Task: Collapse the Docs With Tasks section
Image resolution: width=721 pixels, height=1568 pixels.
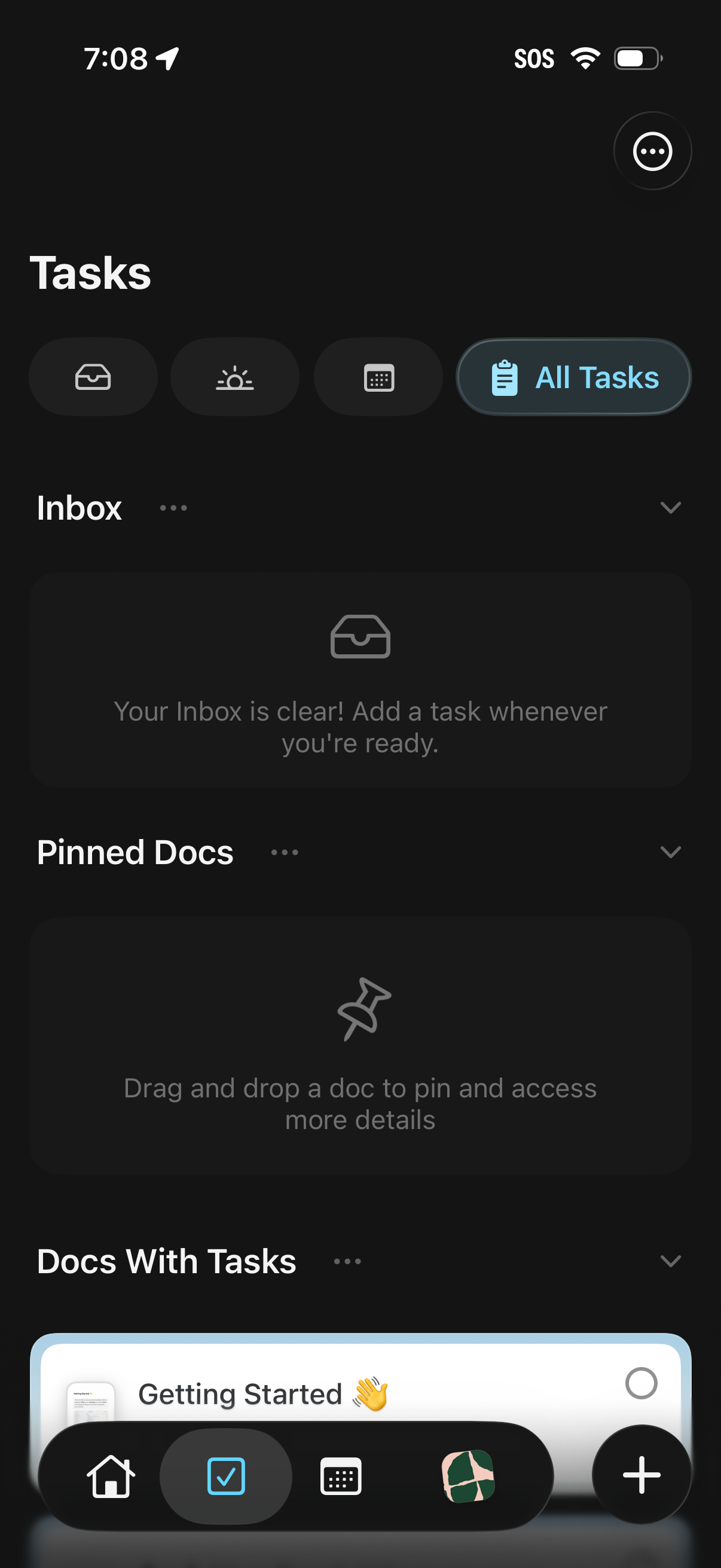Action: coord(671,1261)
